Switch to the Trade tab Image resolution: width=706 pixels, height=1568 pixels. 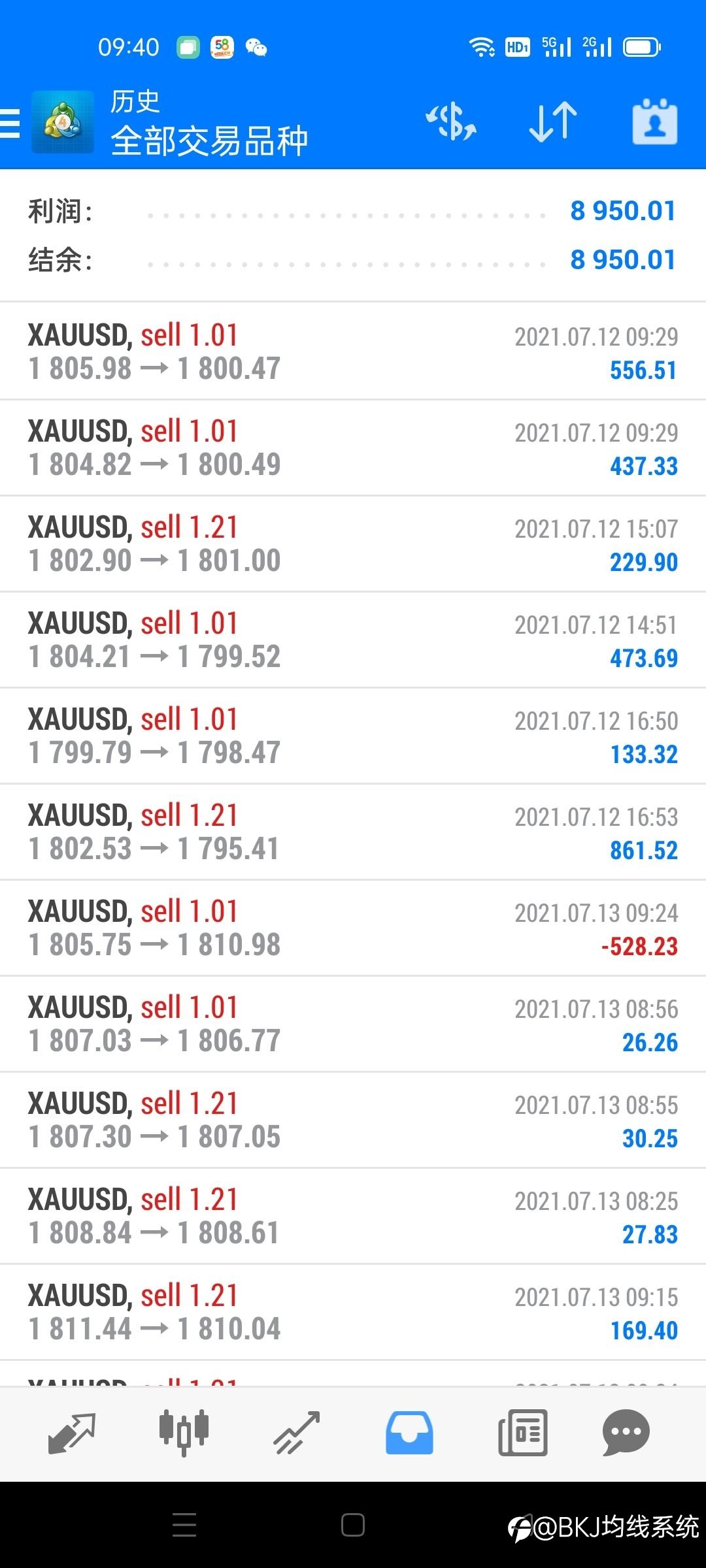297,1433
